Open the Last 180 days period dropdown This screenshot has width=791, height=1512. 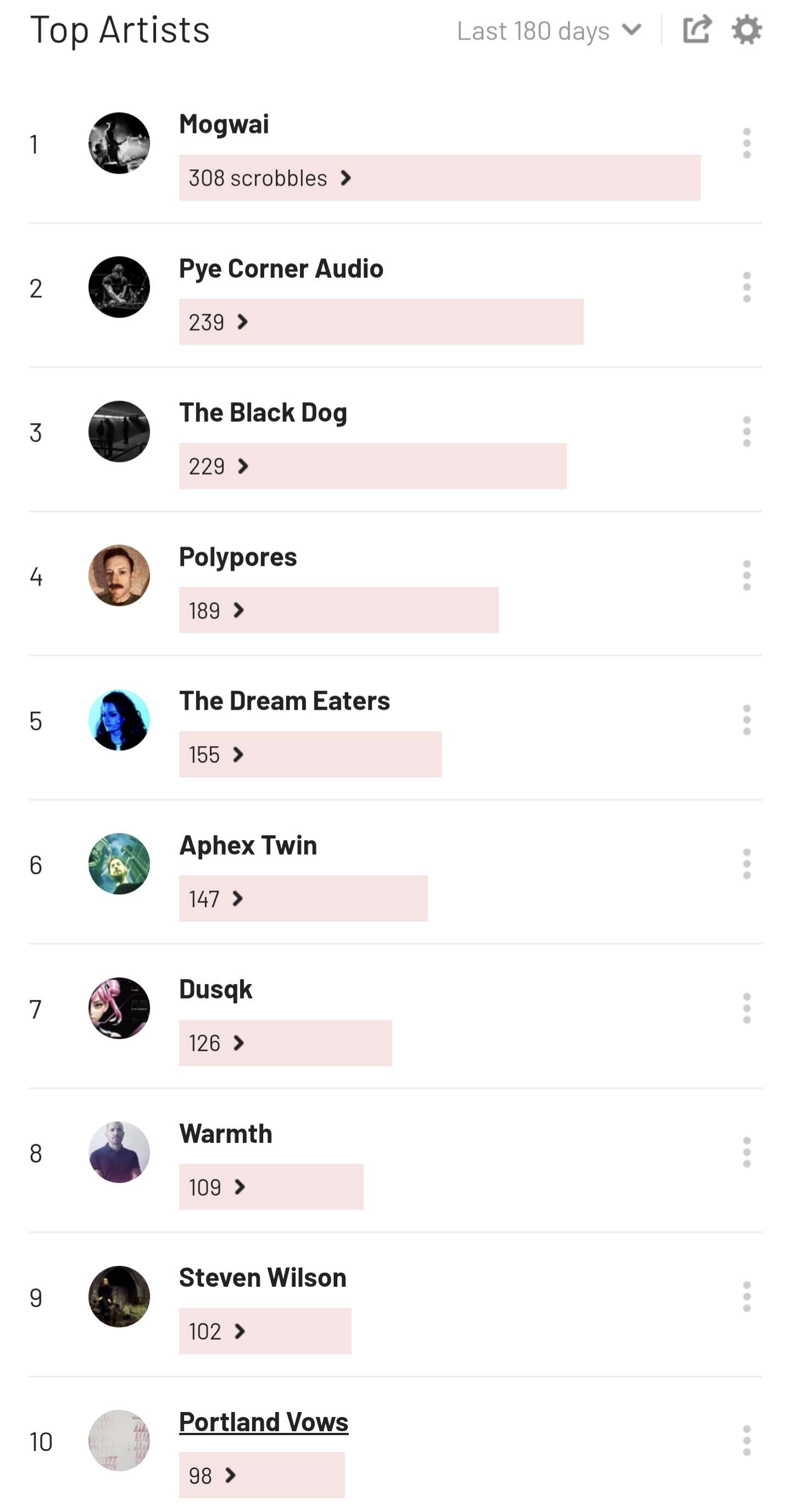pyautogui.click(x=549, y=31)
